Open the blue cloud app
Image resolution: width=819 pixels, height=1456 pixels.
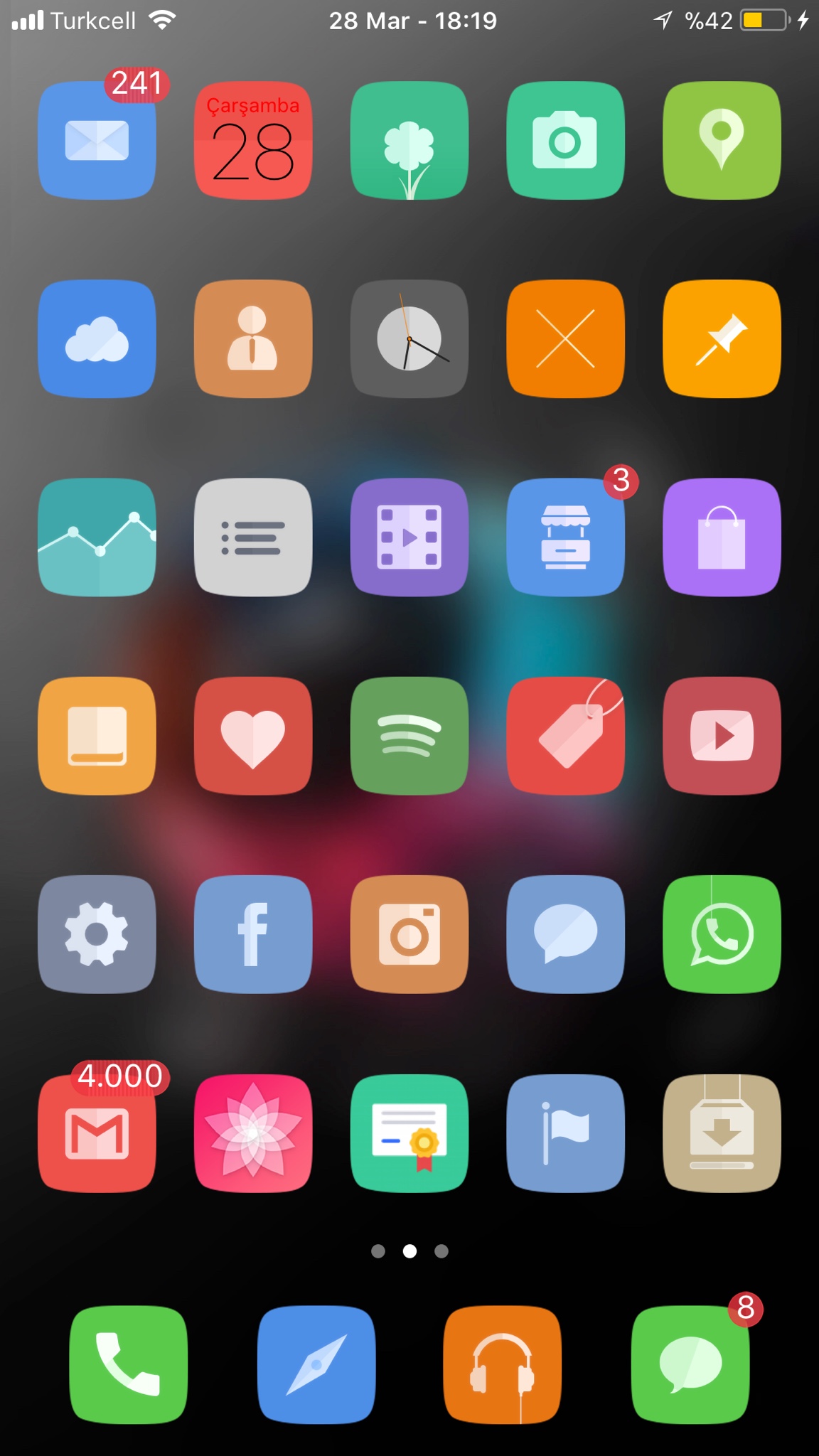click(97, 339)
